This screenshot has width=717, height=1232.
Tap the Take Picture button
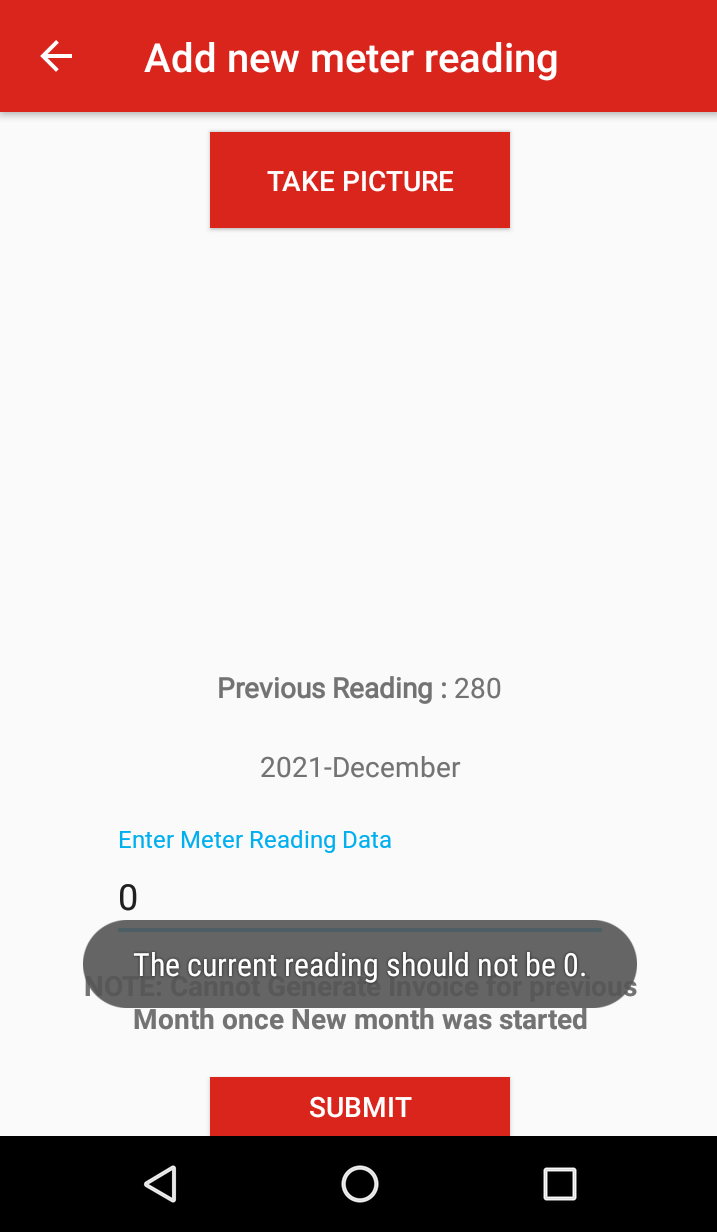[360, 180]
